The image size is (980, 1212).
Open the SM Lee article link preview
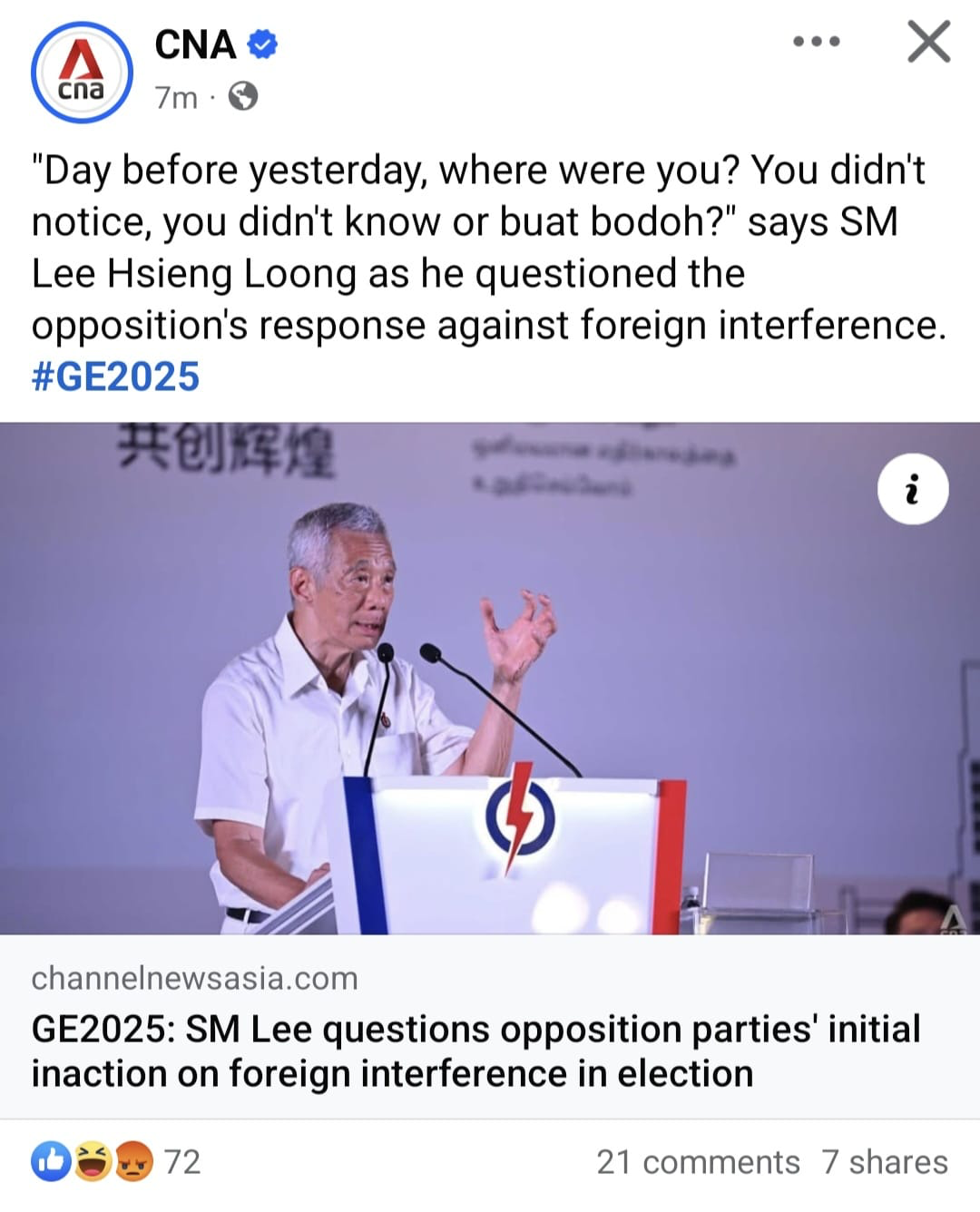click(x=475, y=1051)
